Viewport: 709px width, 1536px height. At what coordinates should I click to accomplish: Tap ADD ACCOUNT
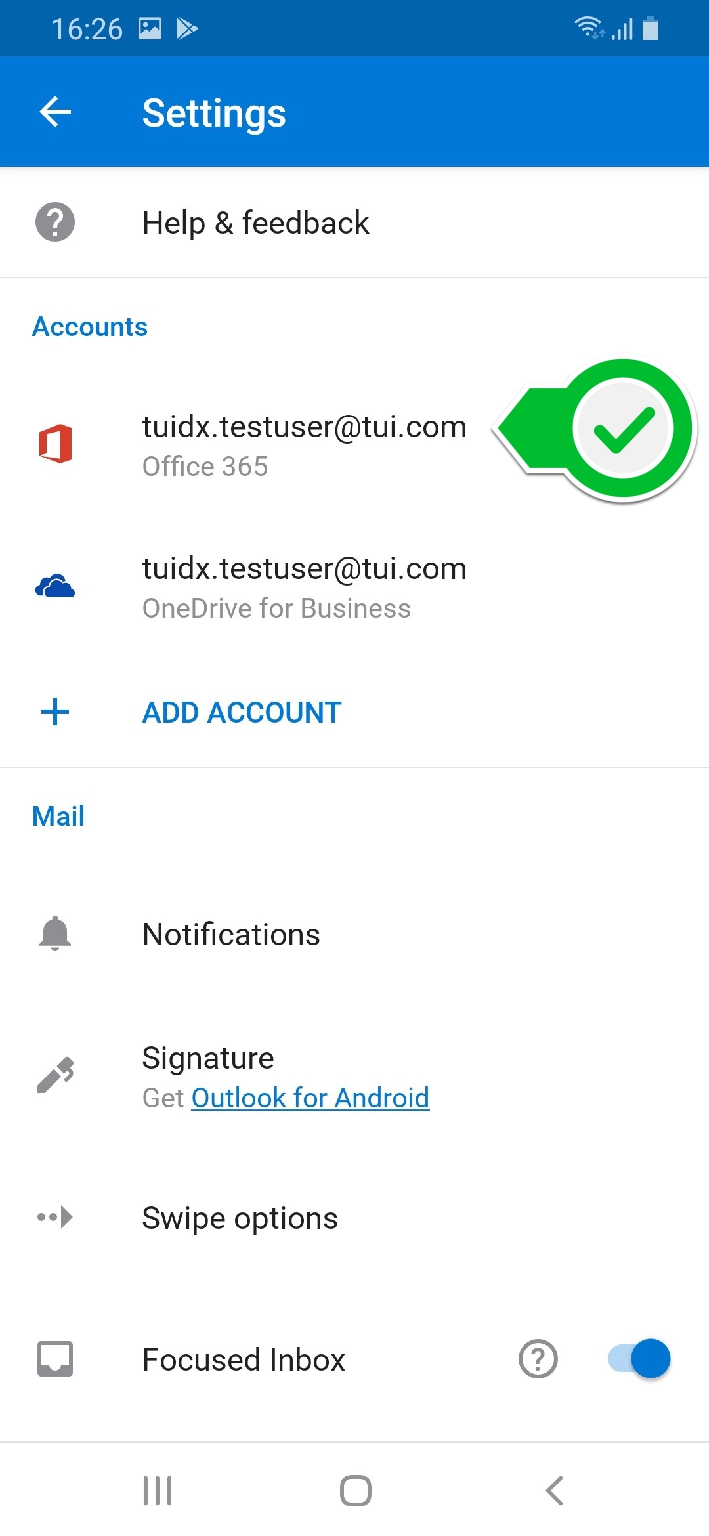(x=241, y=713)
